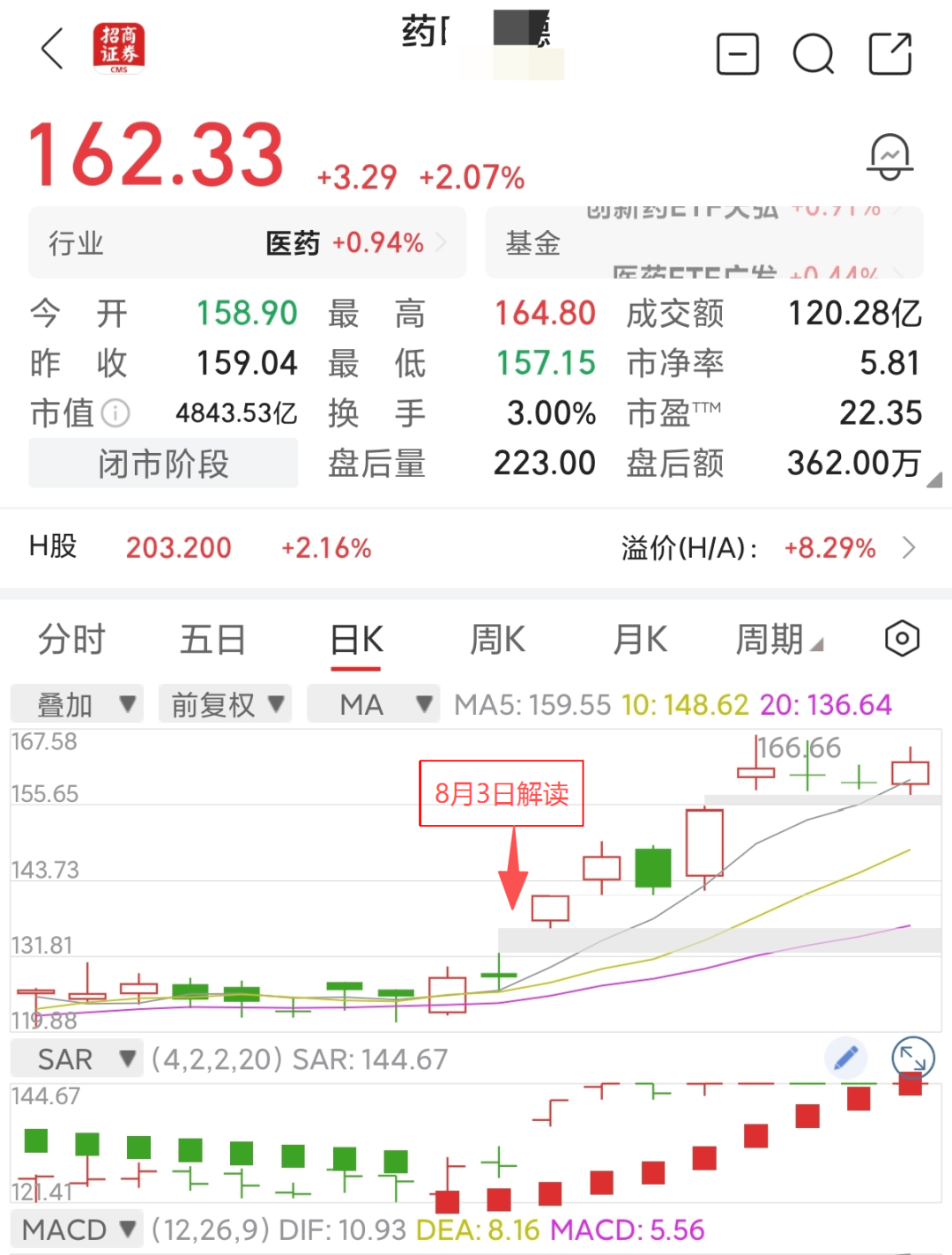This screenshot has width=952, height=1255.
Task: Expand chart to fullscreen
Action: (913, 1058)
